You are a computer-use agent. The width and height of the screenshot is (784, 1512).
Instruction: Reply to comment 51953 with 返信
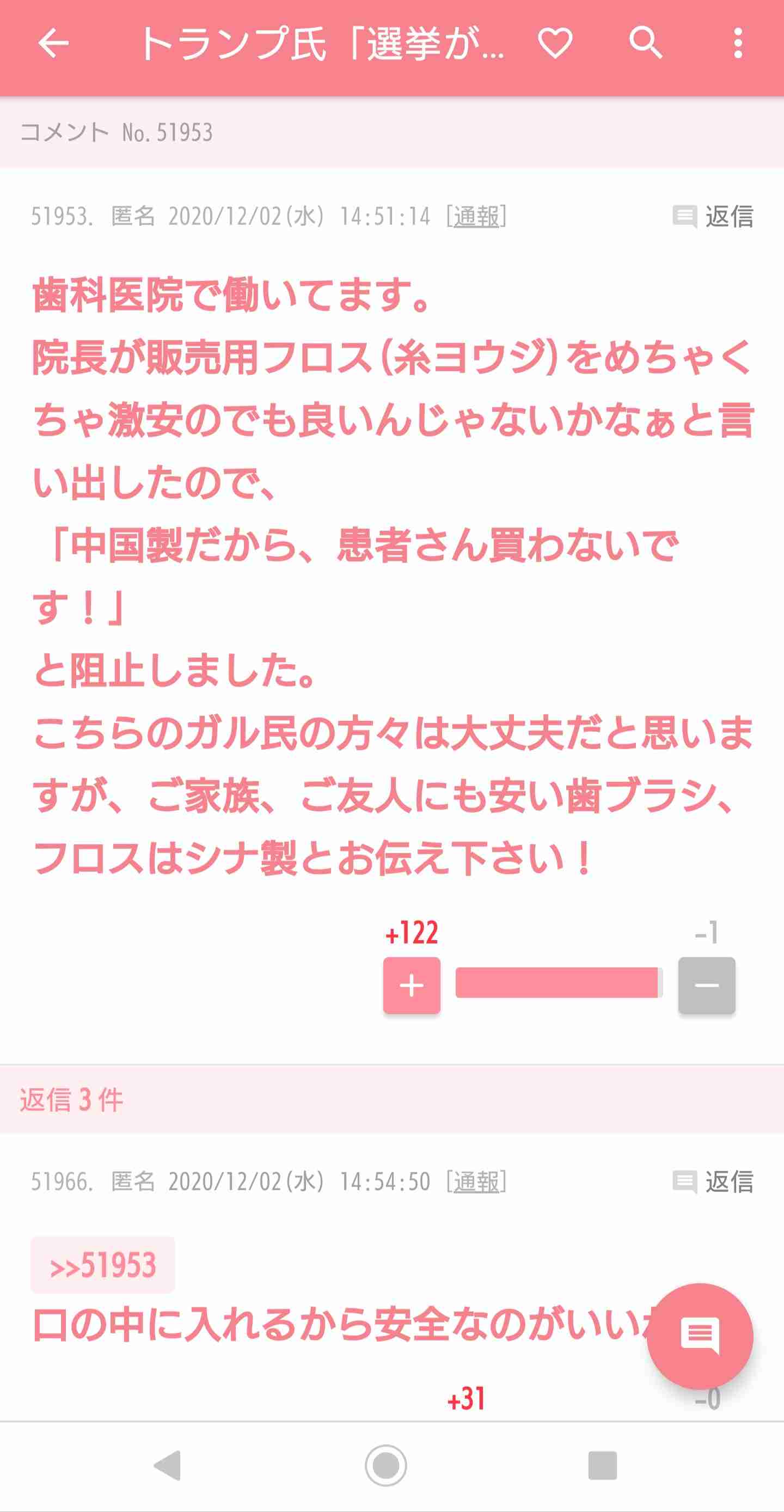[713, 217]
